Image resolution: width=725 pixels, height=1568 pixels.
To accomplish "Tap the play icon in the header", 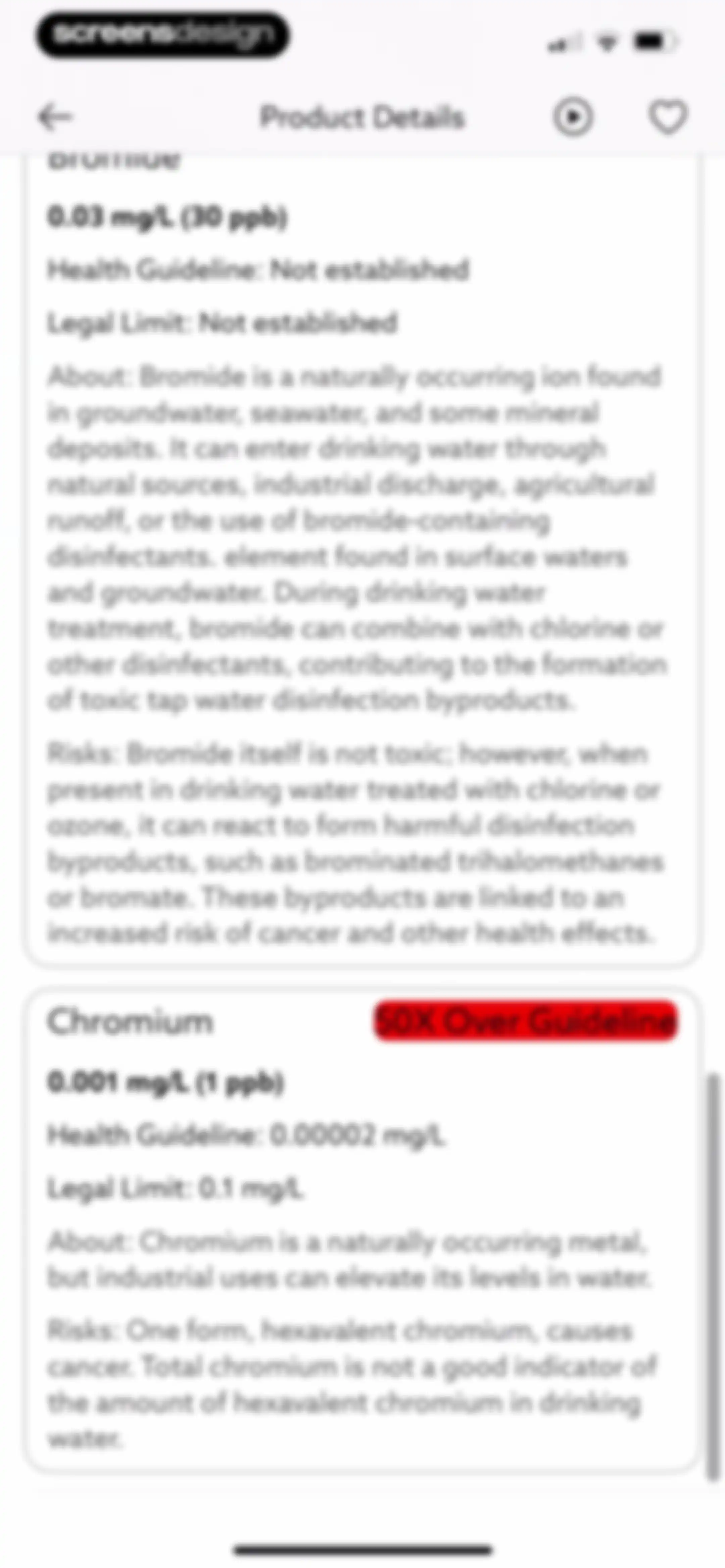I will pos(573,116).
